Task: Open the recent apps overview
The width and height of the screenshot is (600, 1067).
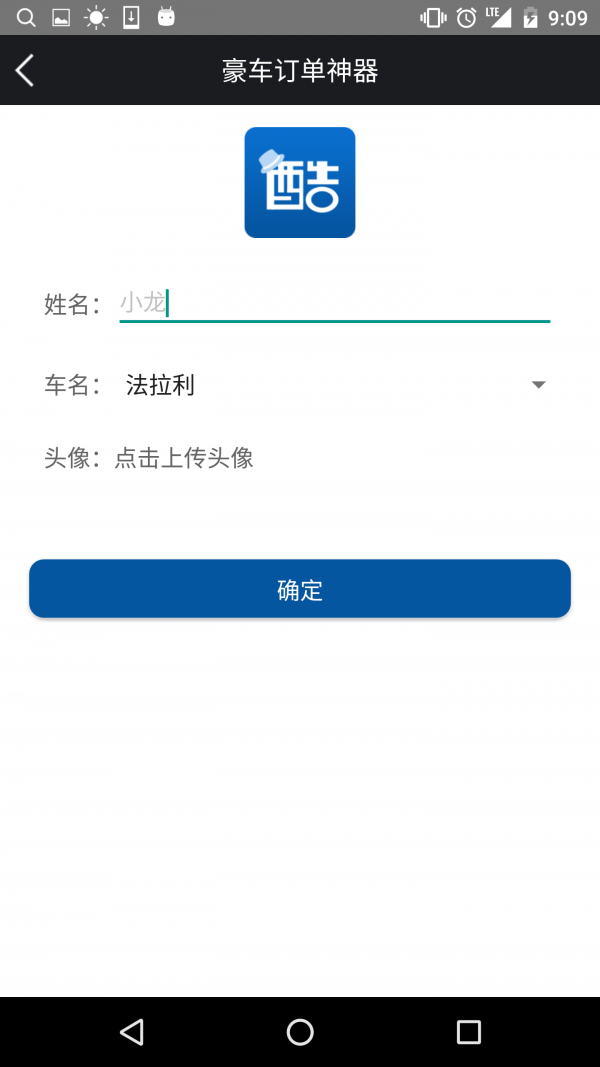Action: coord(468,1032)
